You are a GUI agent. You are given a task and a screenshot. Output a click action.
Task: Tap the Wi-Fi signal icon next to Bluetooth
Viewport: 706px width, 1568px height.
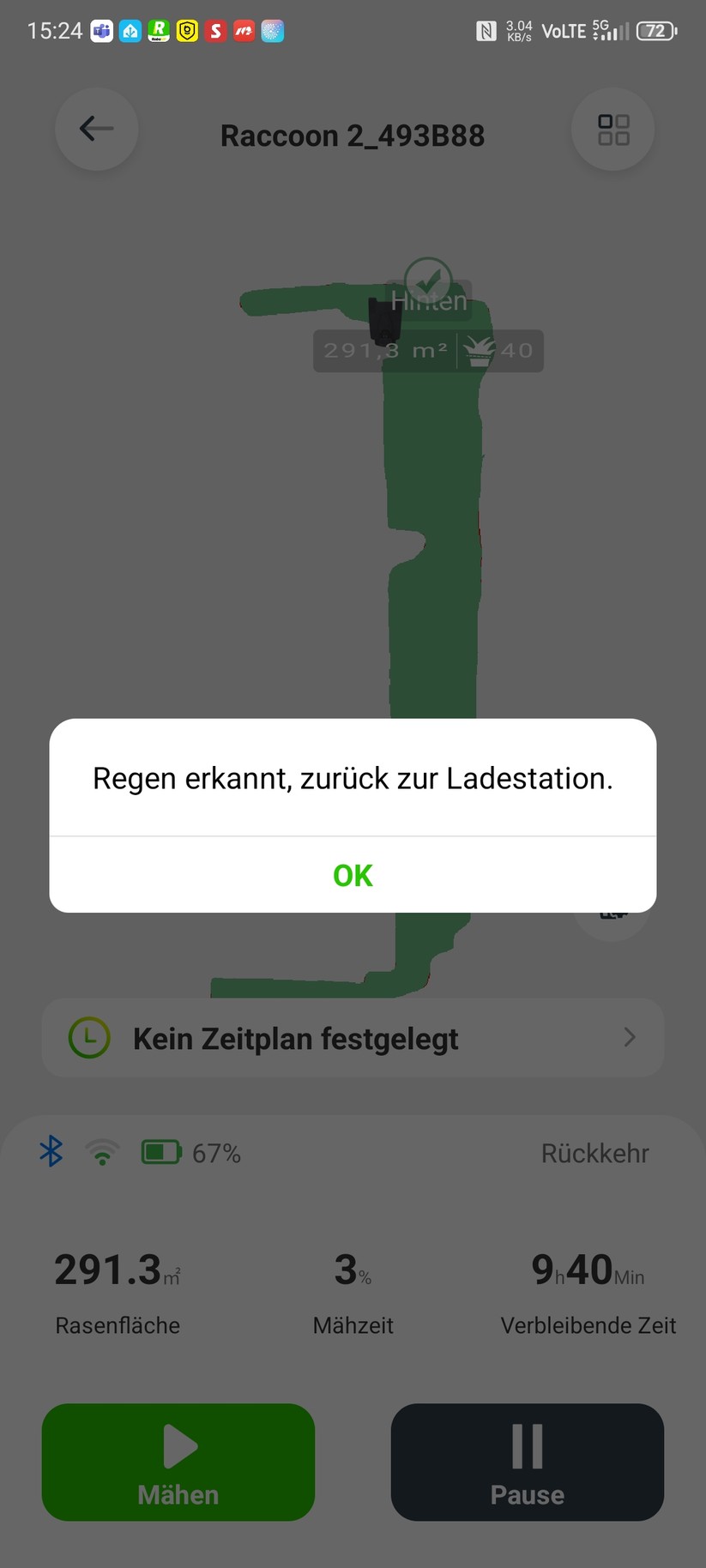coord(102,1153)
